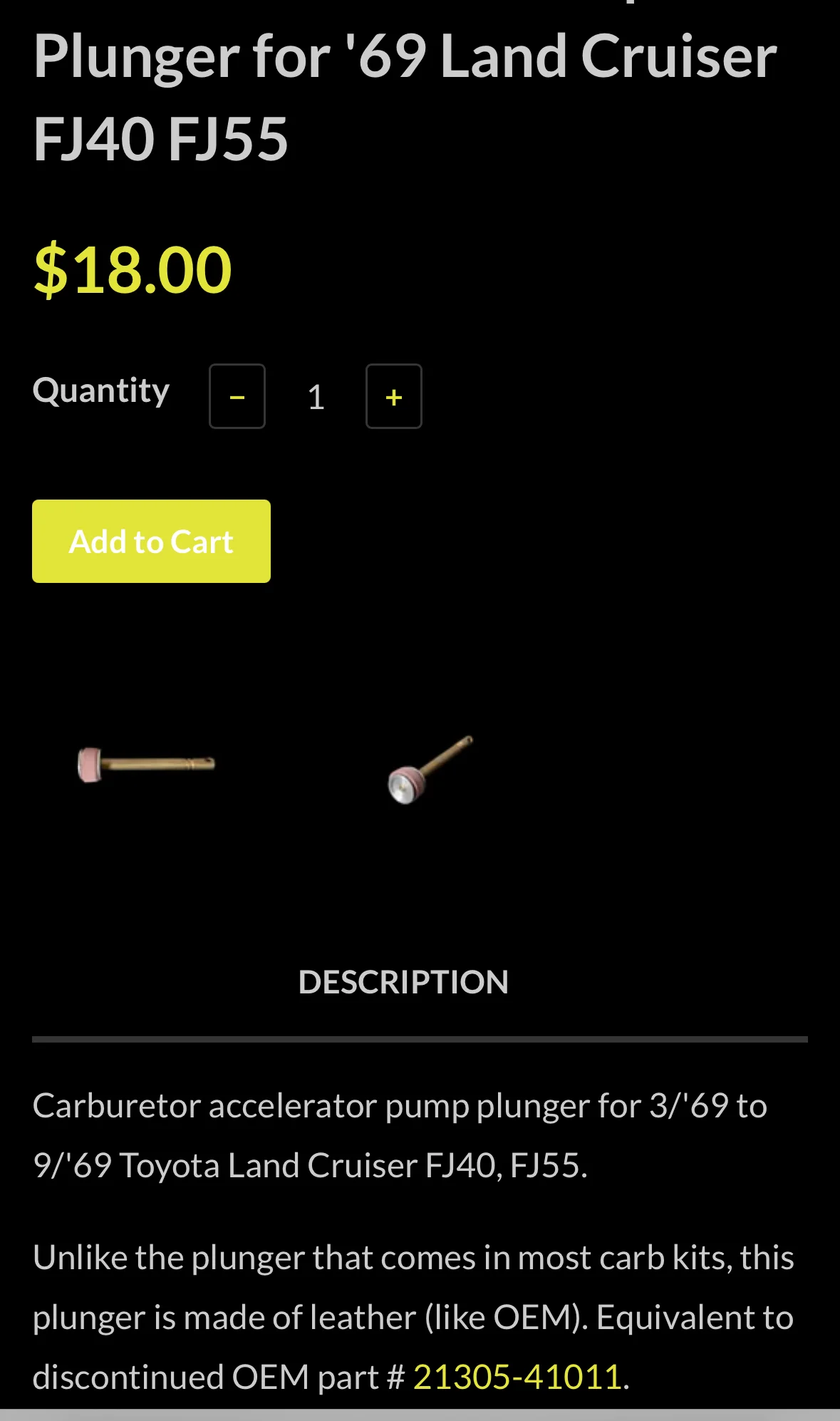Select the Description tab

click(x=403, y=982)
